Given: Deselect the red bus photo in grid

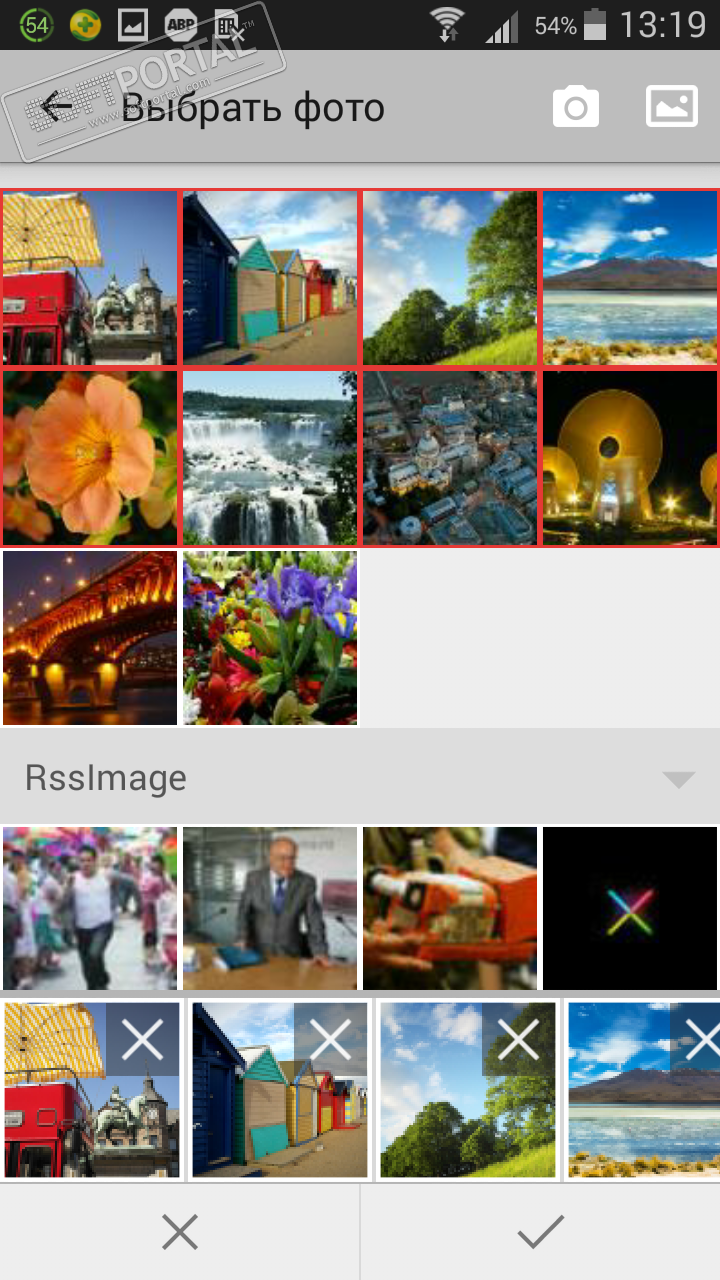Looking at the screenshot, I should 90,278.
